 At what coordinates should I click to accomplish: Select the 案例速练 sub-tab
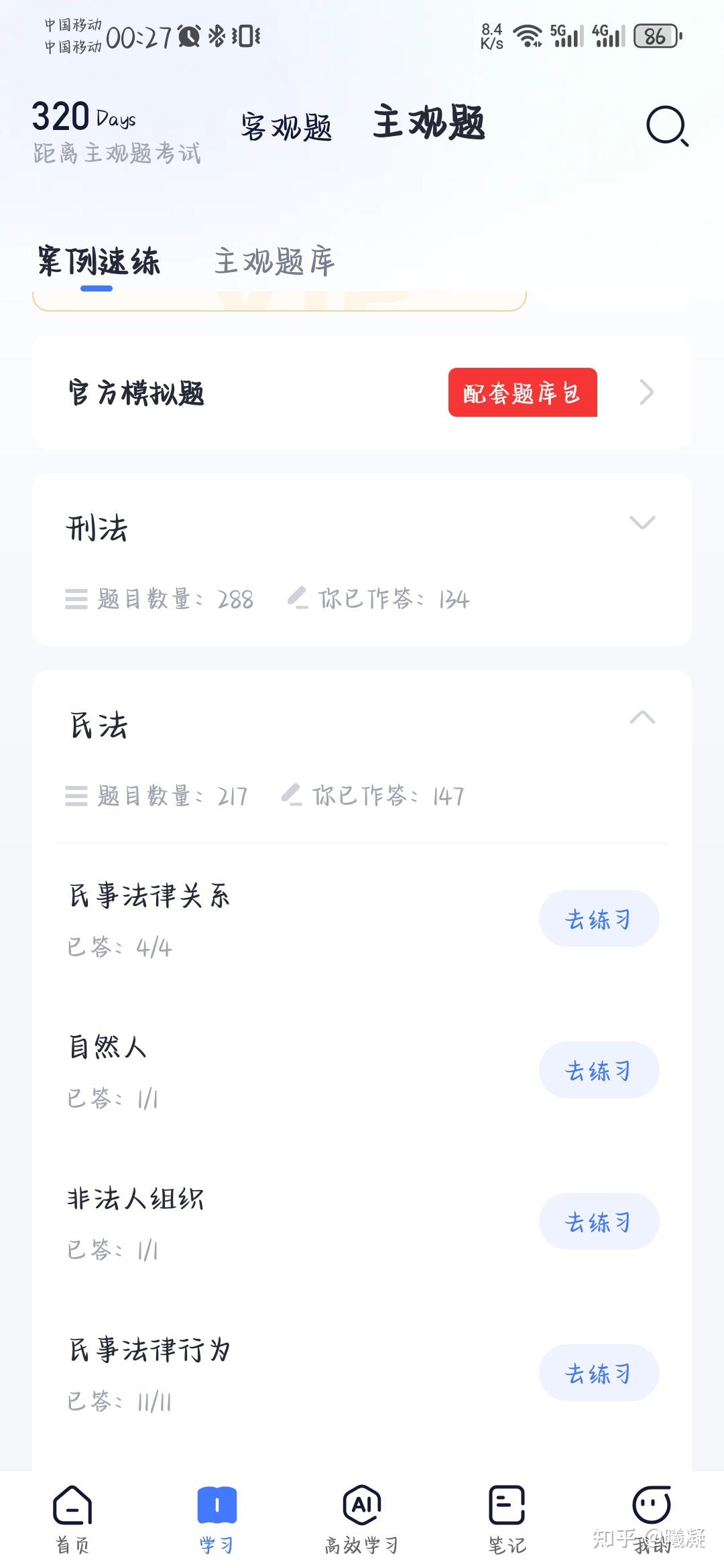point(99,261)
